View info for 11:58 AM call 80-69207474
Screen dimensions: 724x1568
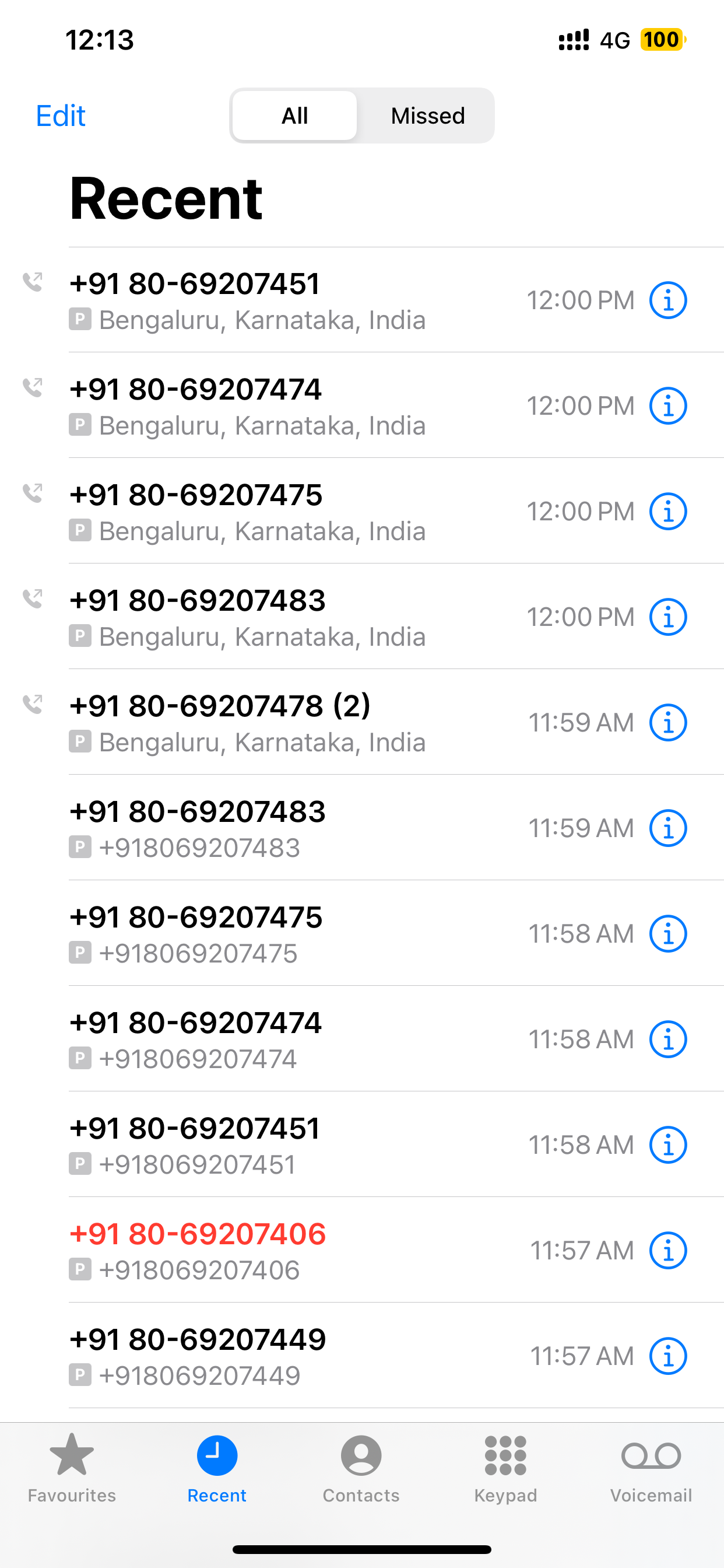pos(668,1039)
